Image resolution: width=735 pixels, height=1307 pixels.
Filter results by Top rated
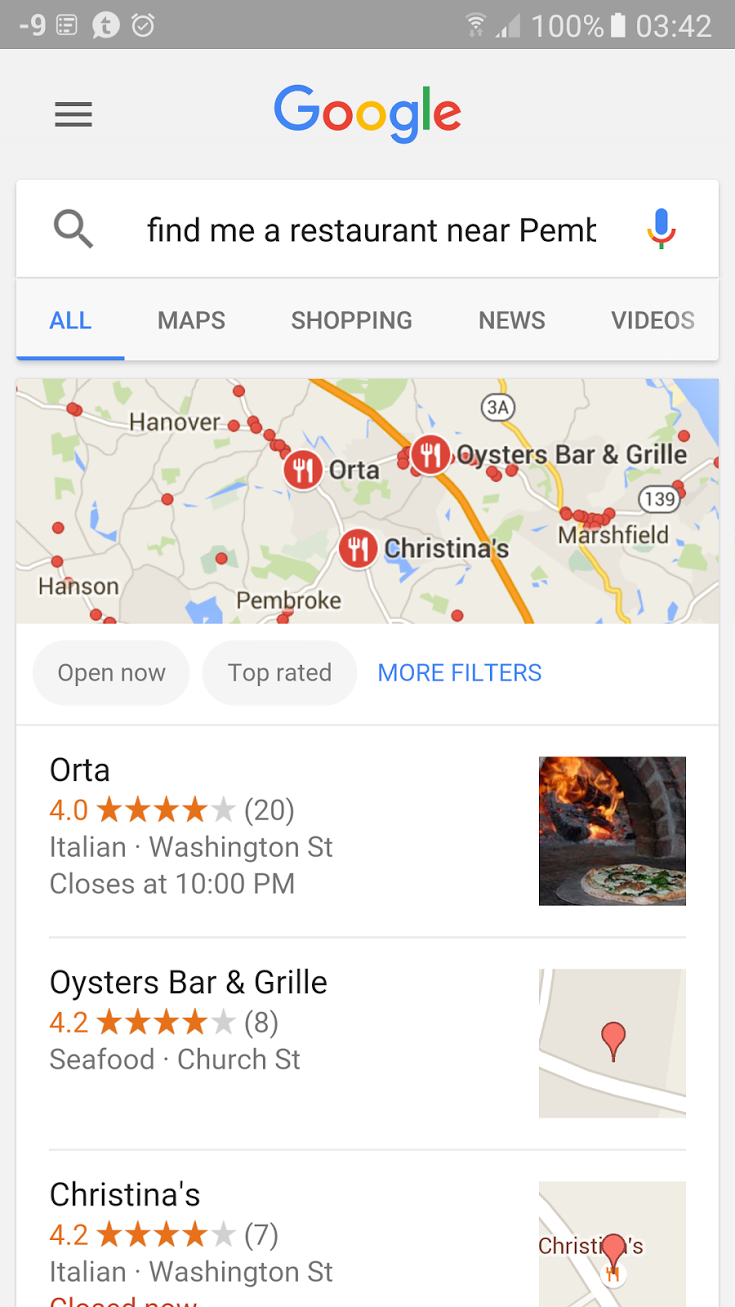[x=279, y=673]
